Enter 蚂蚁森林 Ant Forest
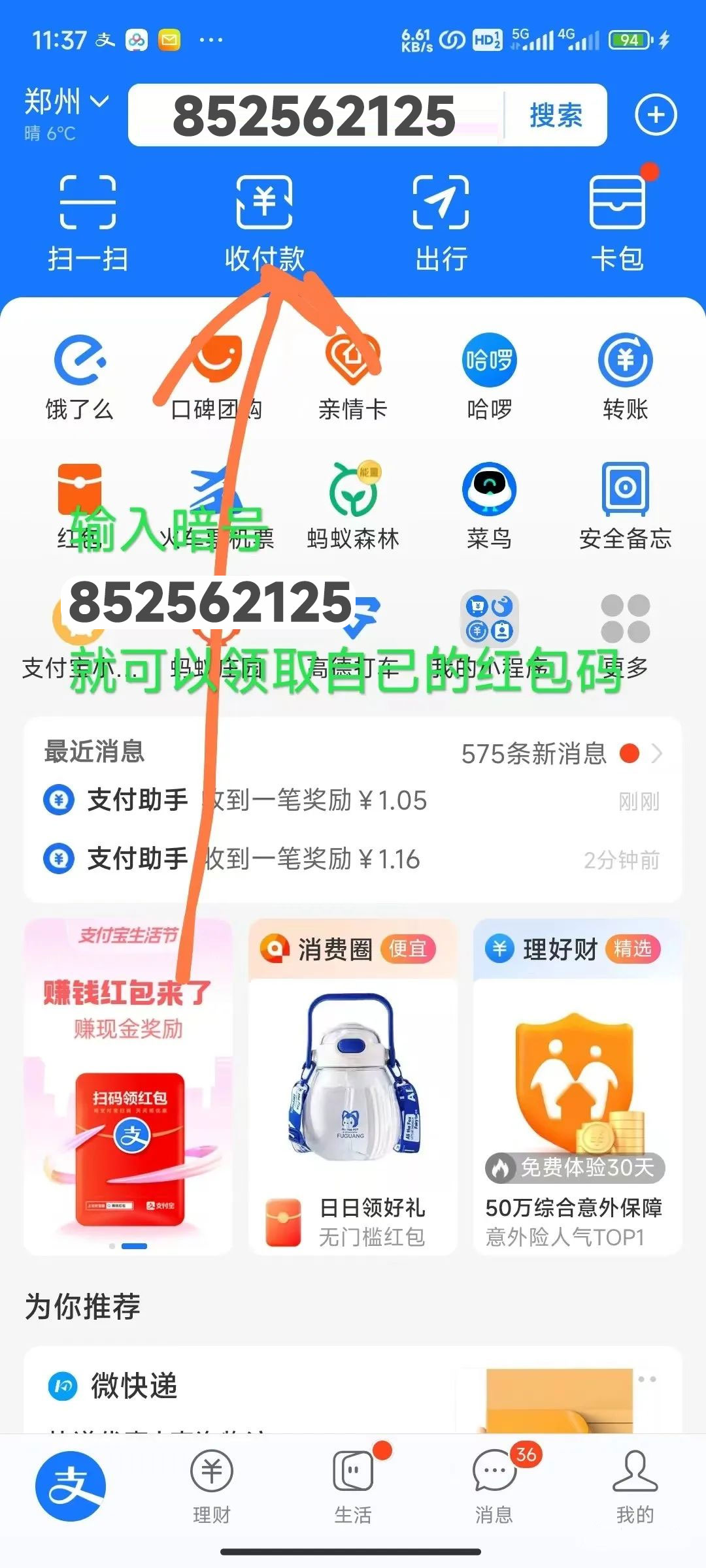The width and height of the screenshot is (706, 1568). click(x=353, y=503)
